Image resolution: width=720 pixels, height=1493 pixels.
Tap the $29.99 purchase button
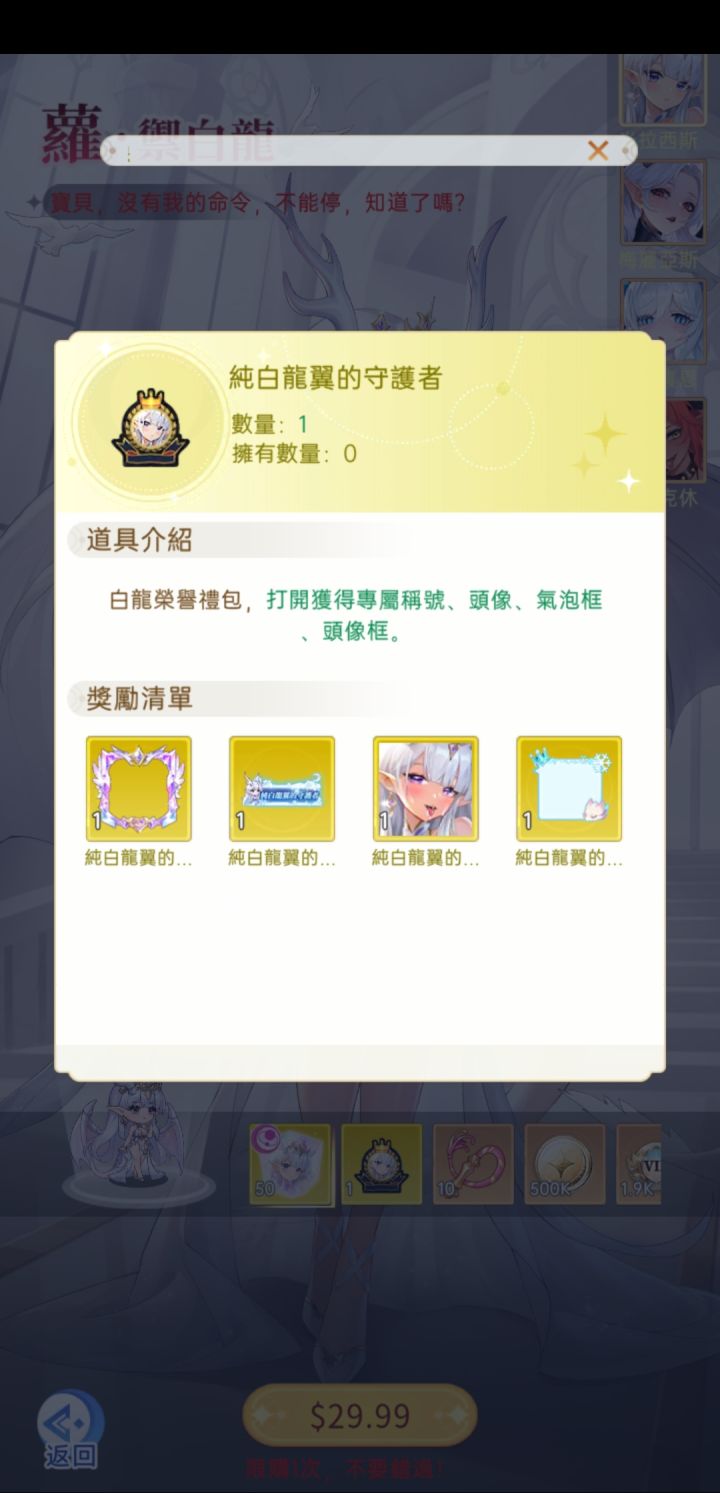(359, 1416)
